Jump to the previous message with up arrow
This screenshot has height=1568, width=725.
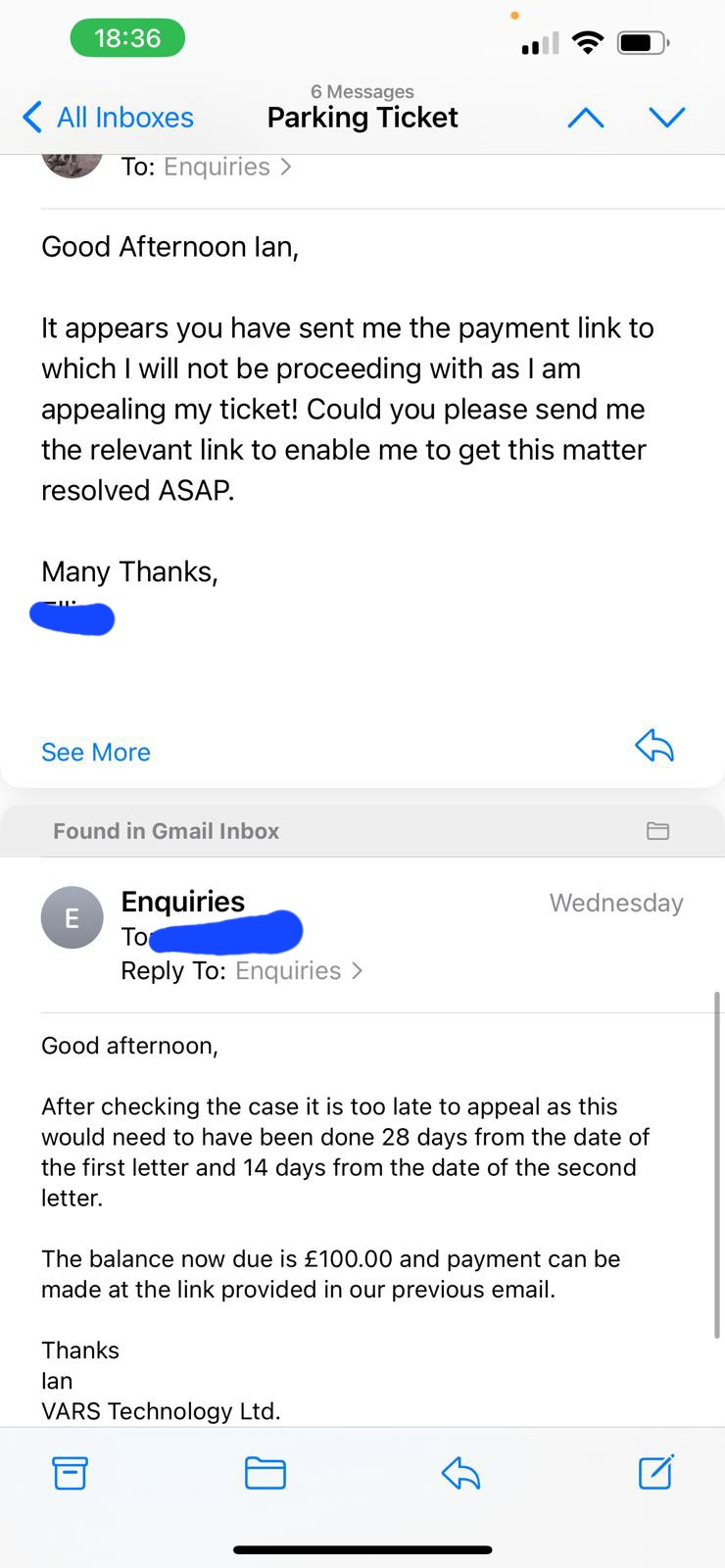[585, 118]
